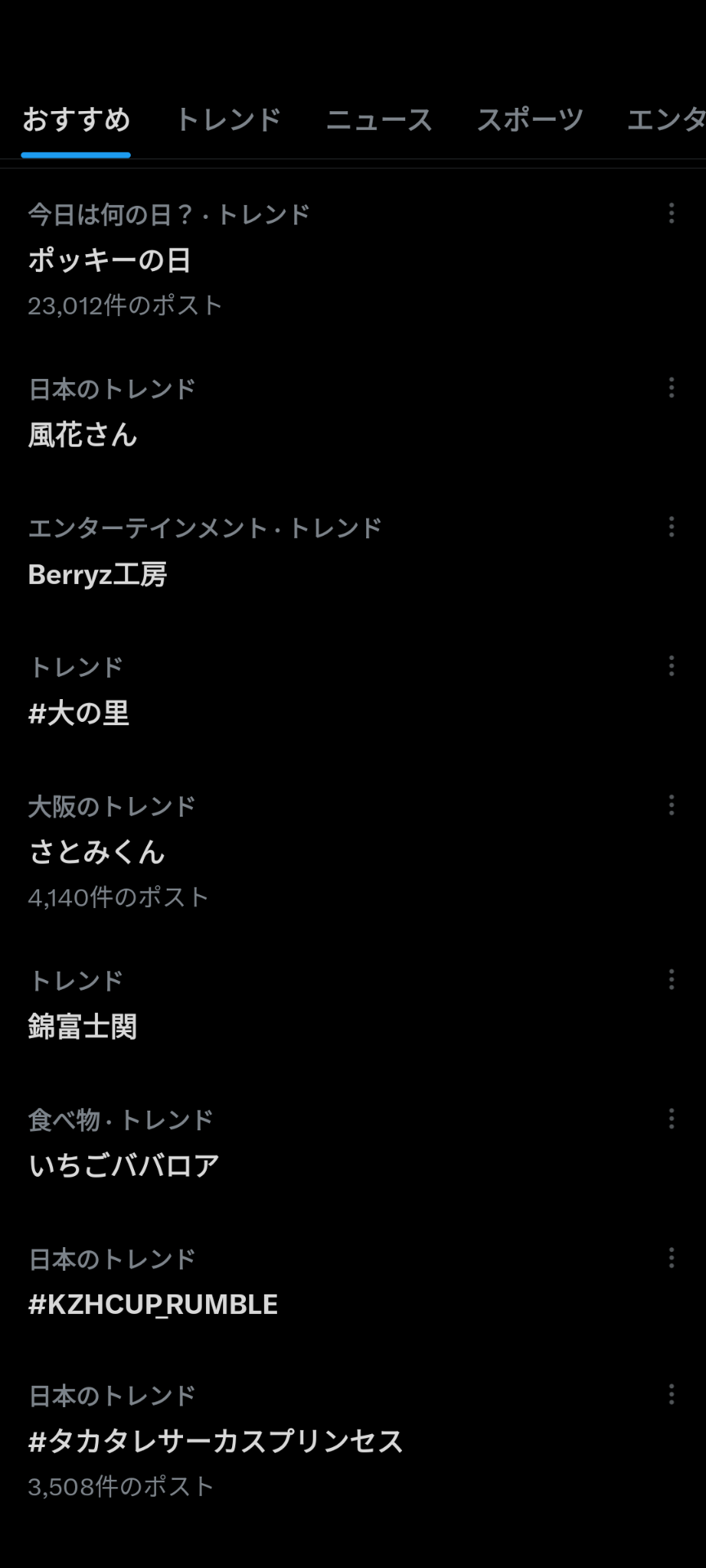The image size is (706, 1568).
Task: Select the おすすめ tab
Action: [76, 120]
